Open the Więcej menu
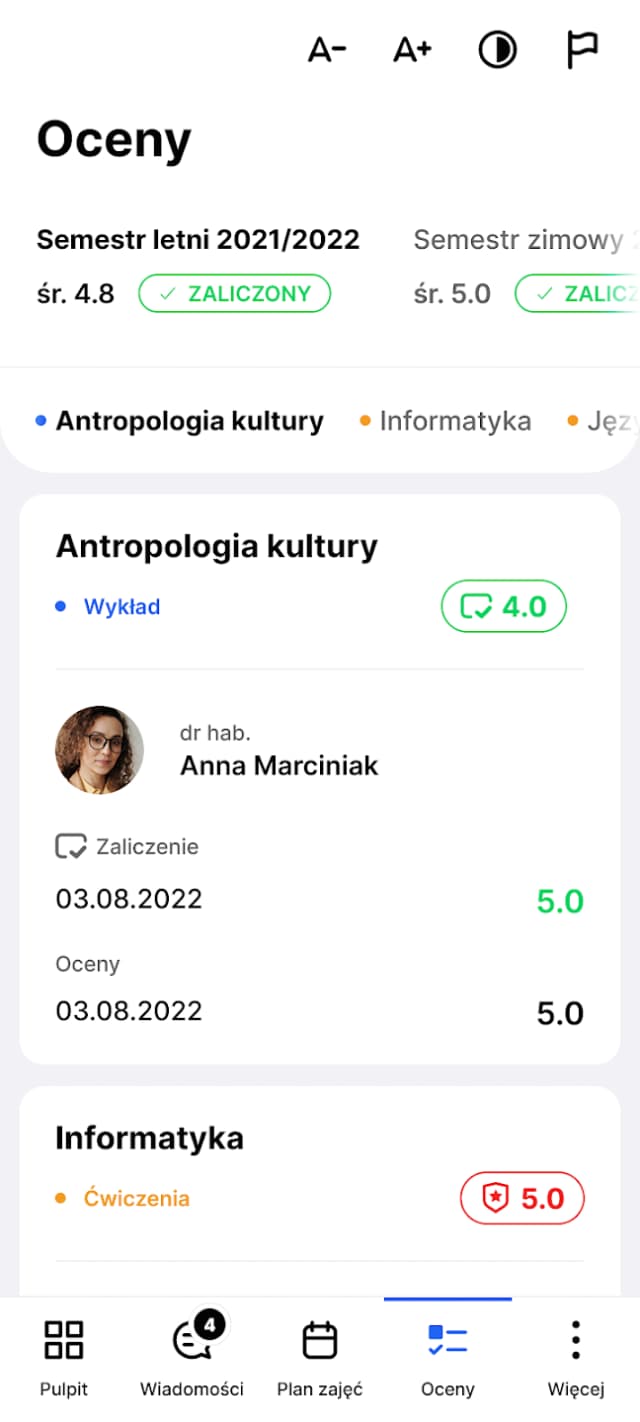This screenshot has width=640, height=1422. (576, 1358)
